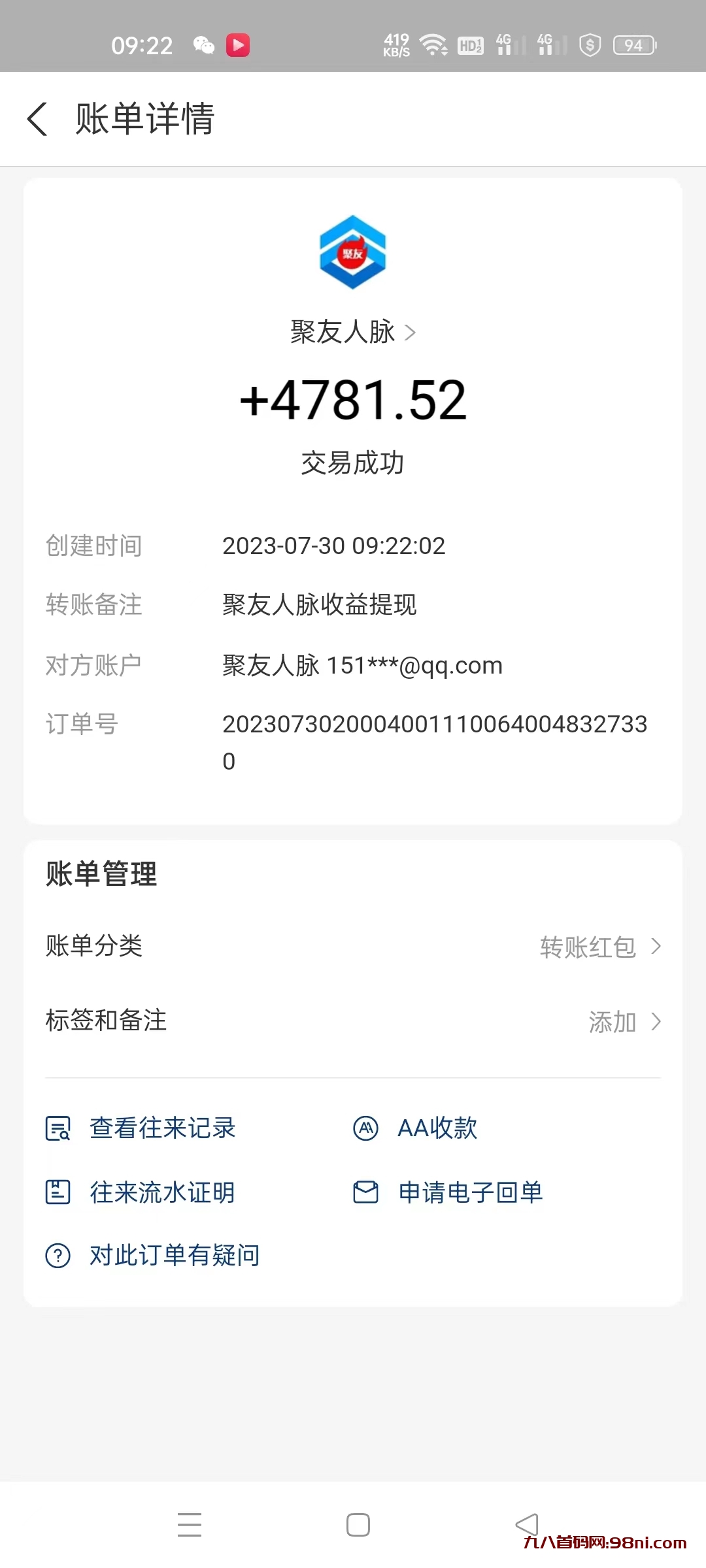Click the WeChat status bar icon
This screenshot has height=1568, width=706.
point(203,45)
